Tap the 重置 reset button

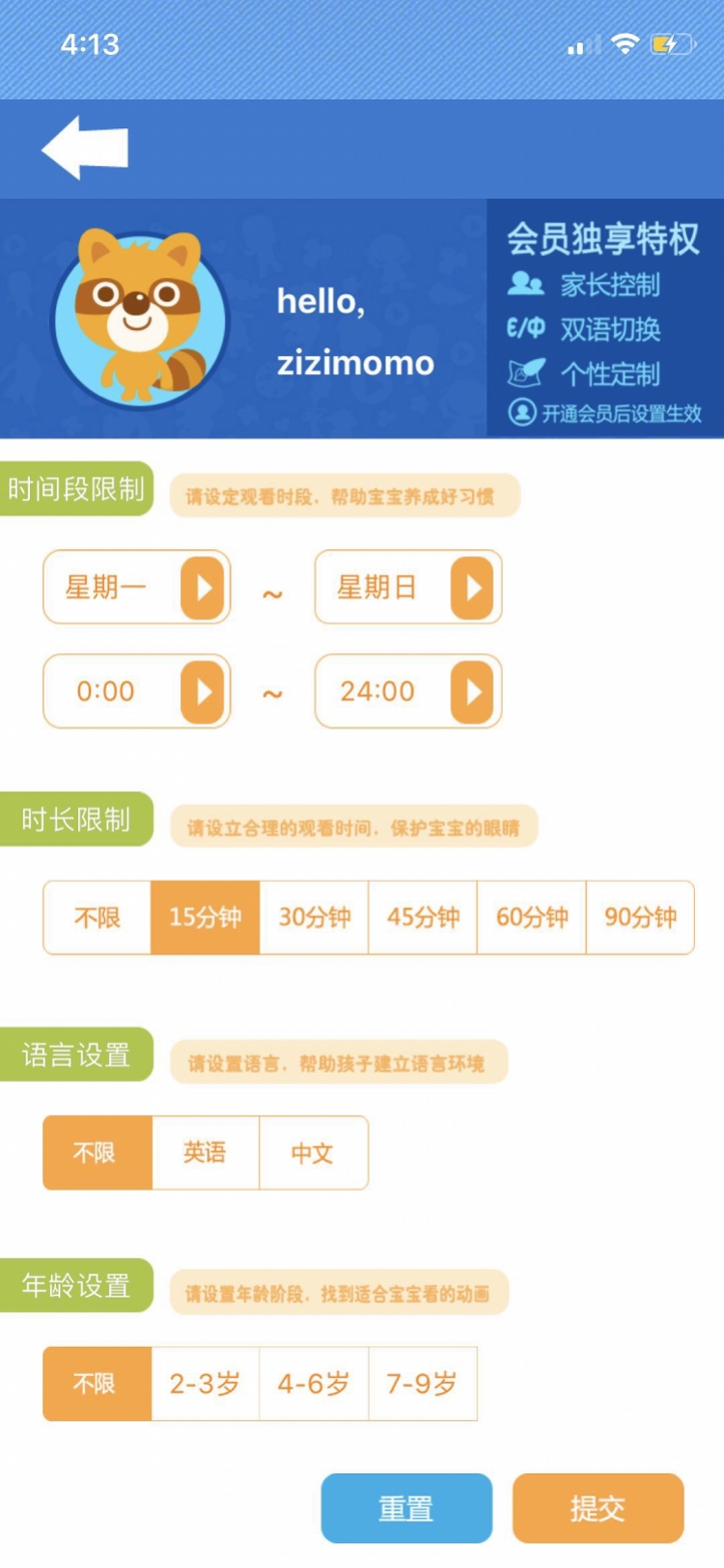pyautogui.click(x=406, y=1508)
